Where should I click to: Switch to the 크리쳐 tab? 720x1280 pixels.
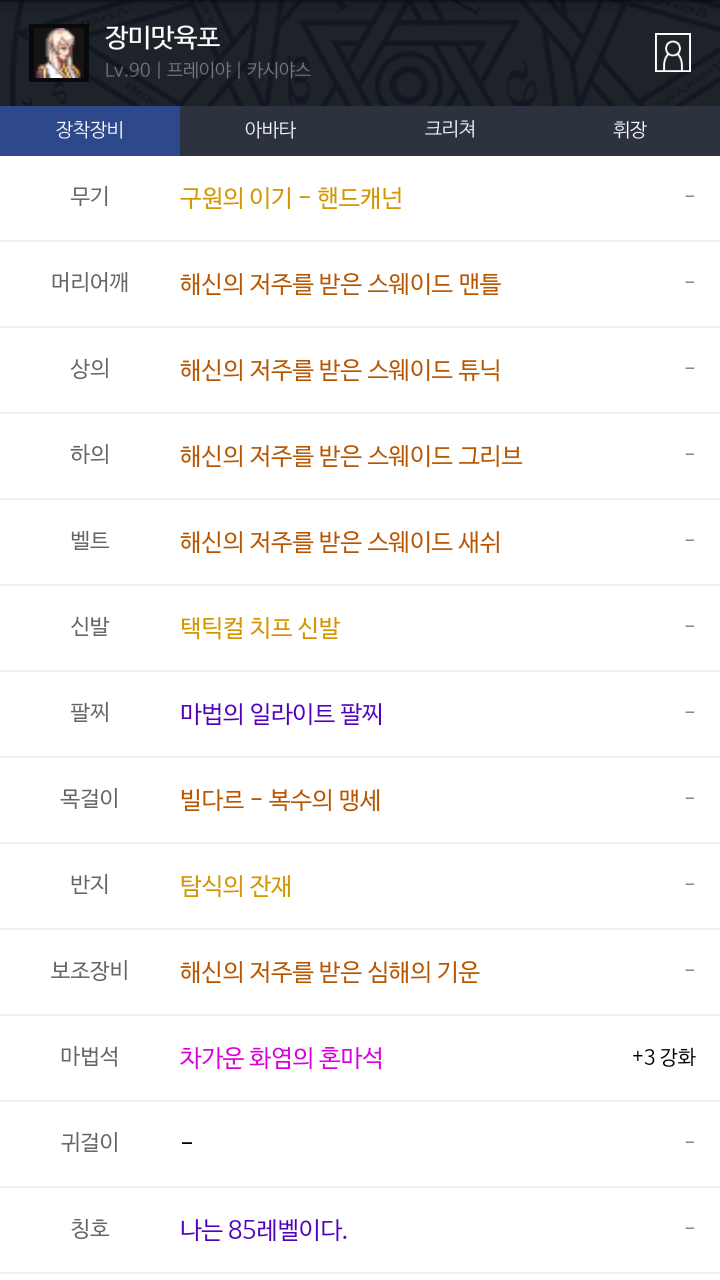pos(450,130)
